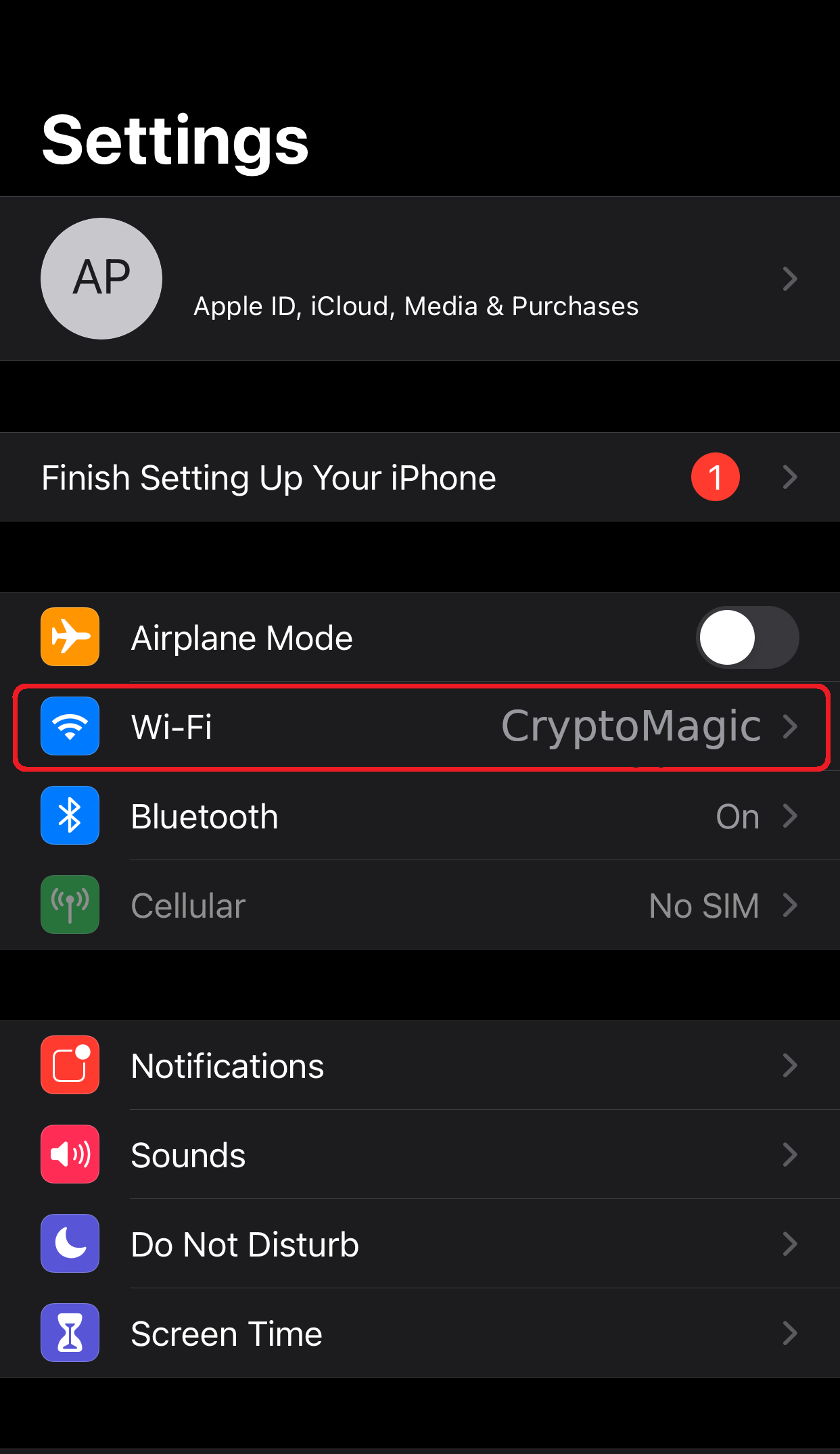840x1454 pixels.
Task: Toggle the Airplane Mode switch
Action: (747, 638)
